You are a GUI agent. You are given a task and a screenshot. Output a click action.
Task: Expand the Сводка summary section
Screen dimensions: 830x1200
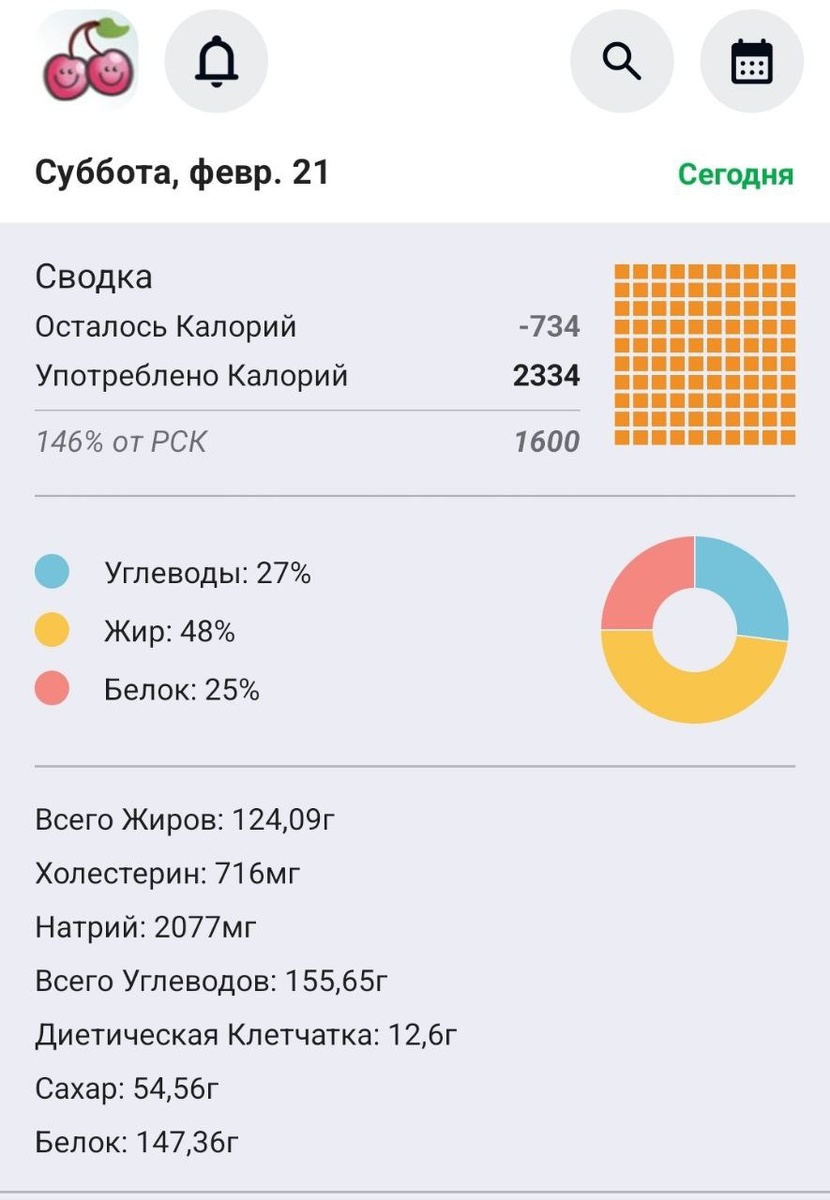(95, 277)
